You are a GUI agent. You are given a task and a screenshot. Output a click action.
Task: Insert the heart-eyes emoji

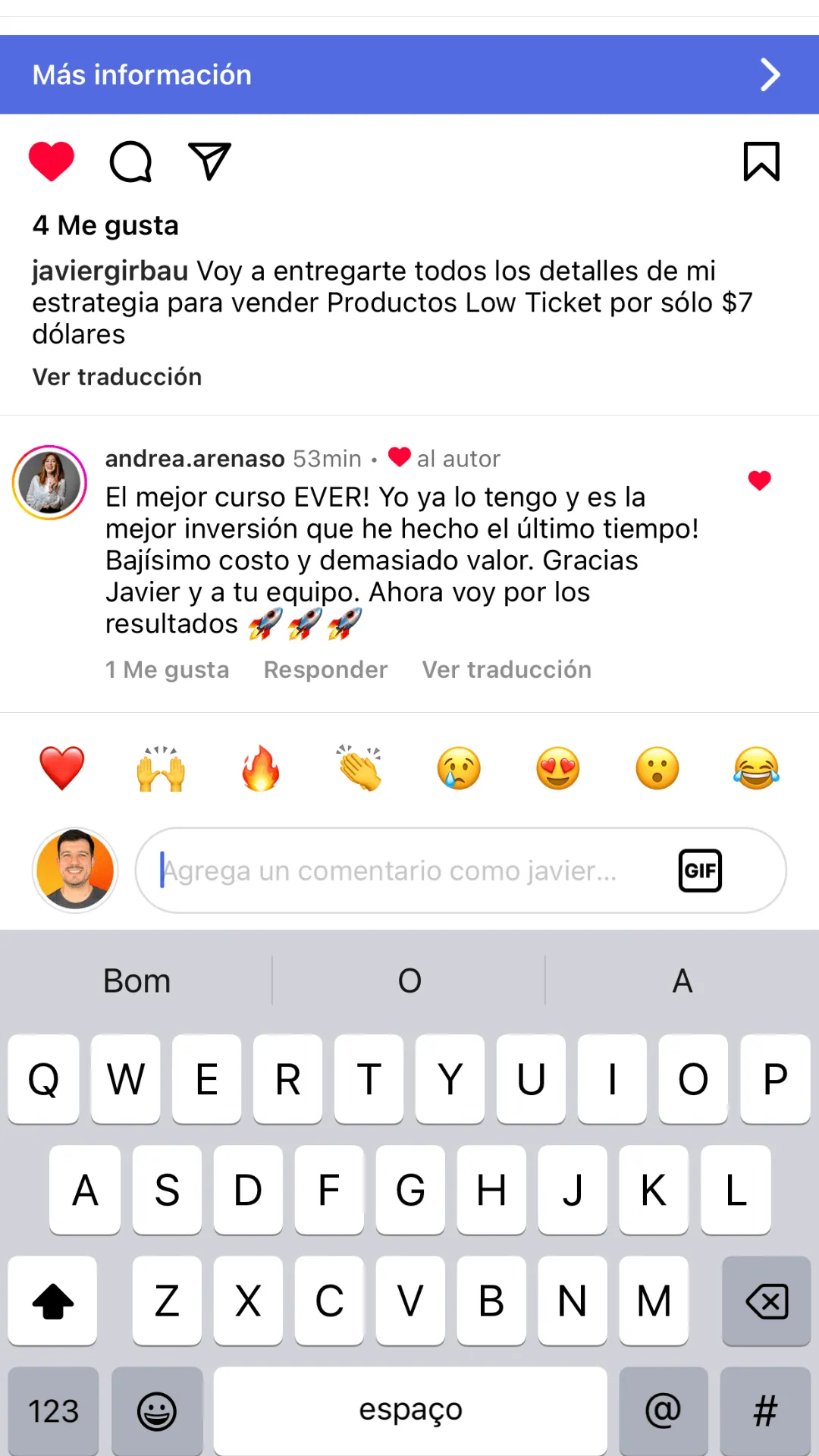coord(558,767)
